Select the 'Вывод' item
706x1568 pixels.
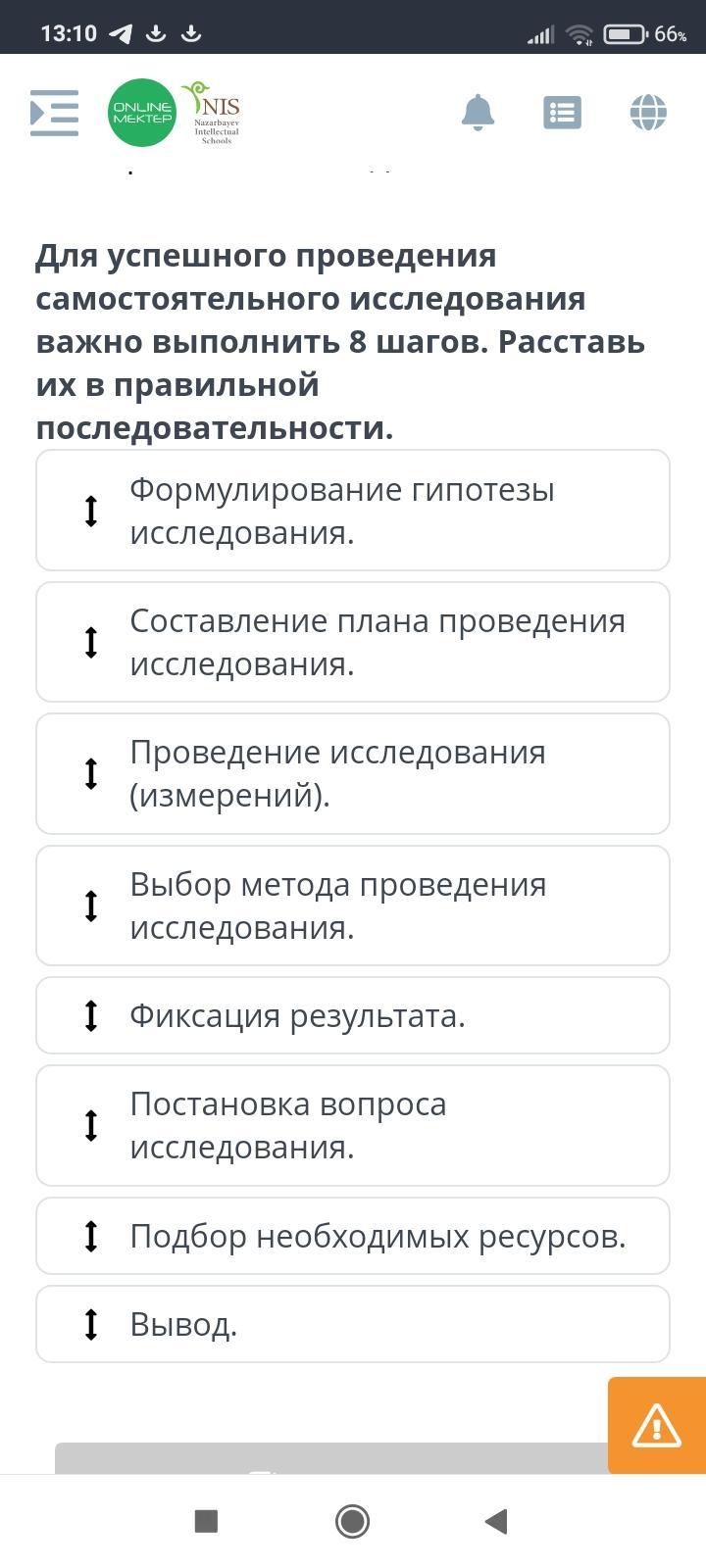pyautogui.click(x=353, y=1324)
